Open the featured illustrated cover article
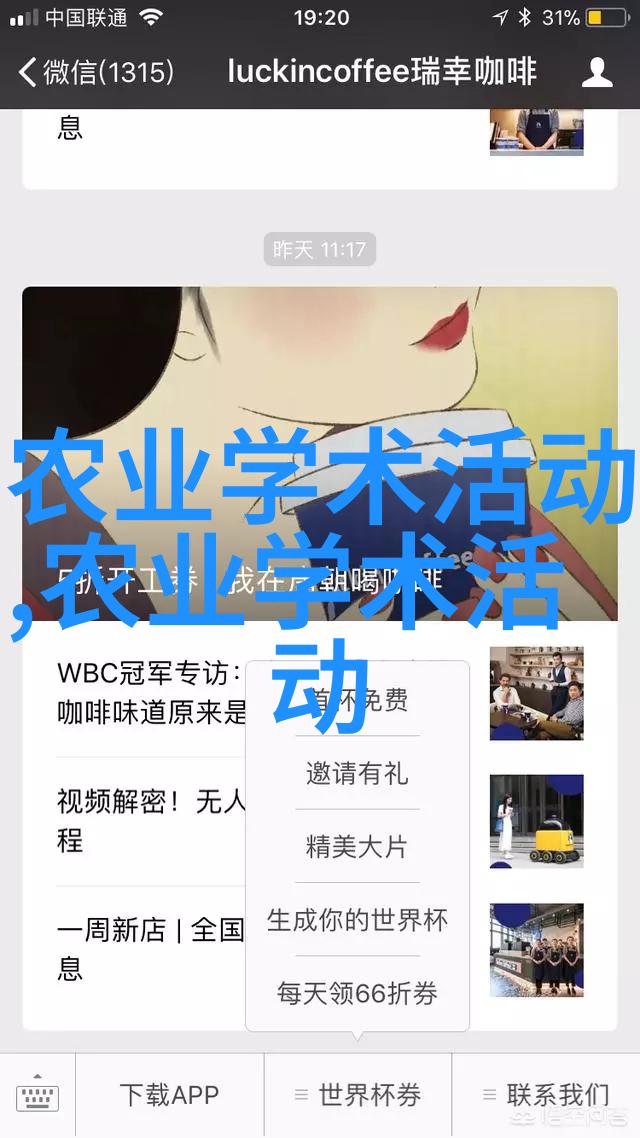The image size is (640, 1138). [x=319, y=454]
